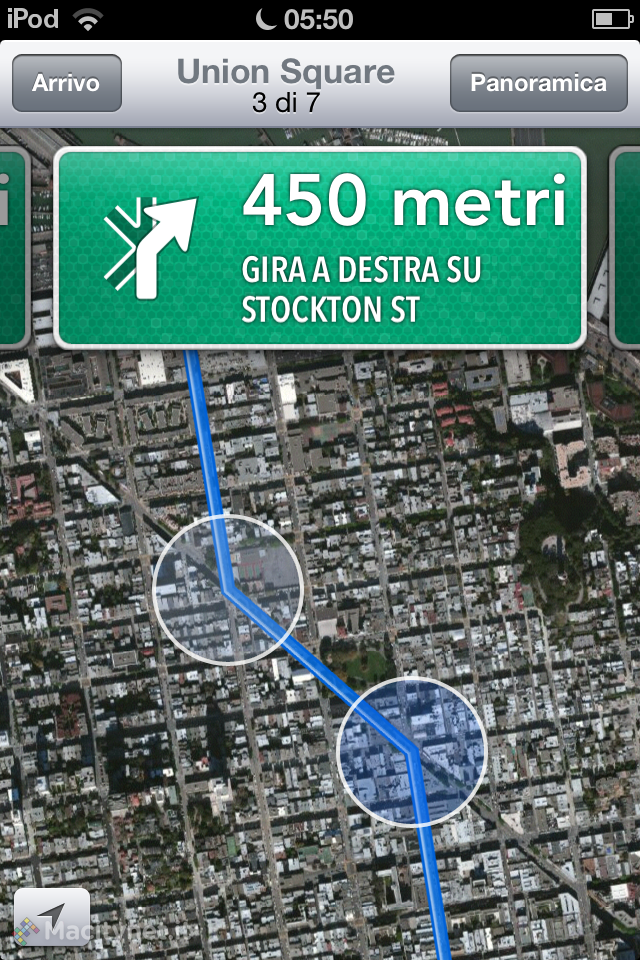
Task: Tap the Arrivo button
Action: tap(66, 83)
